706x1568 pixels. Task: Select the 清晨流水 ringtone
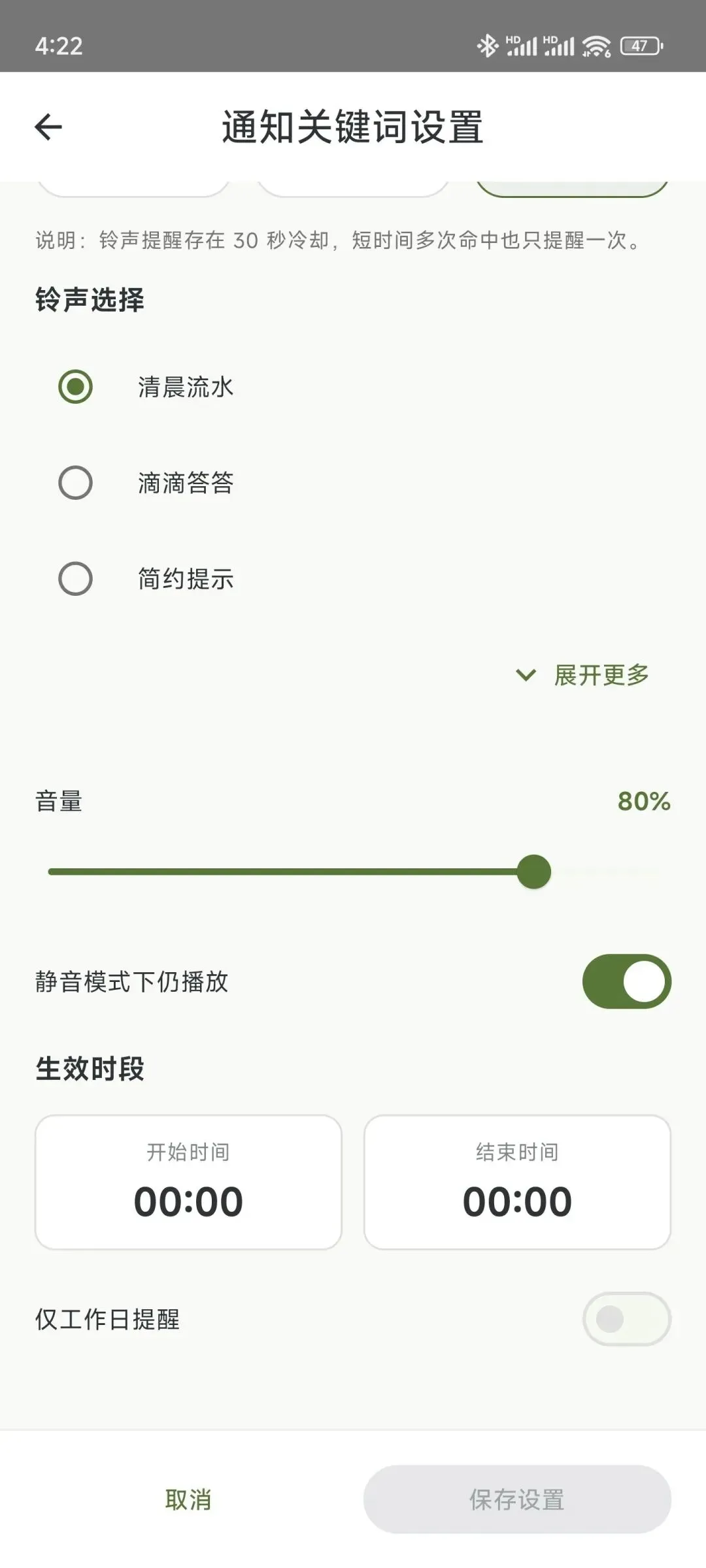(76, 387)
